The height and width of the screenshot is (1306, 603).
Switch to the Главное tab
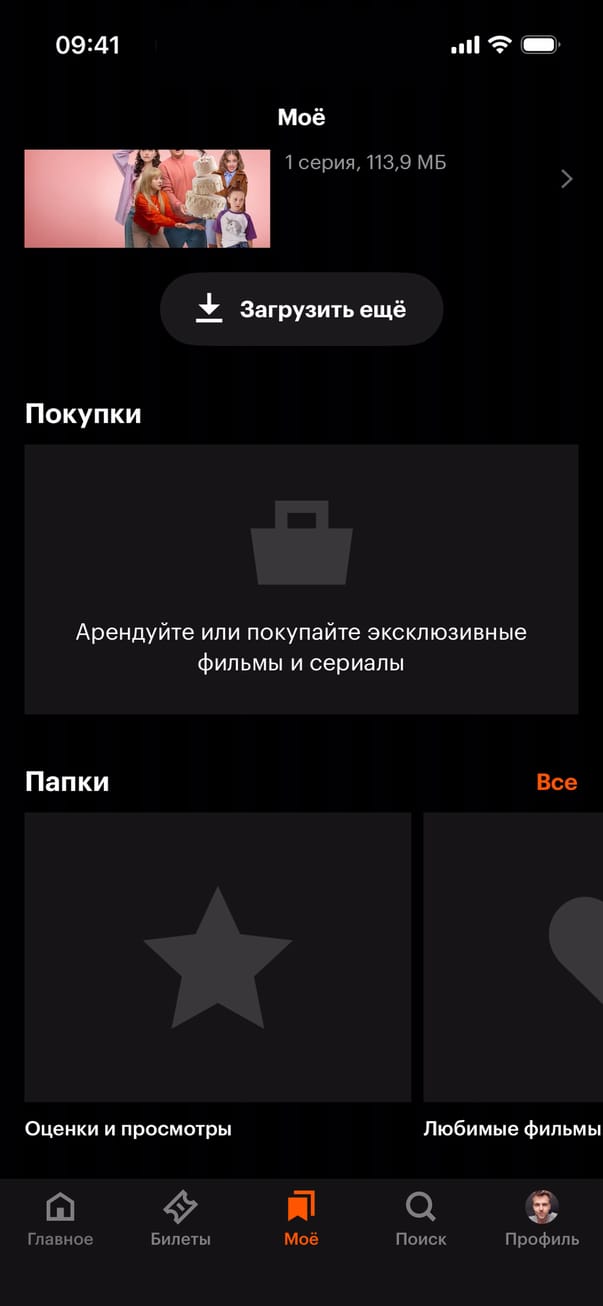pos(60,1220)
